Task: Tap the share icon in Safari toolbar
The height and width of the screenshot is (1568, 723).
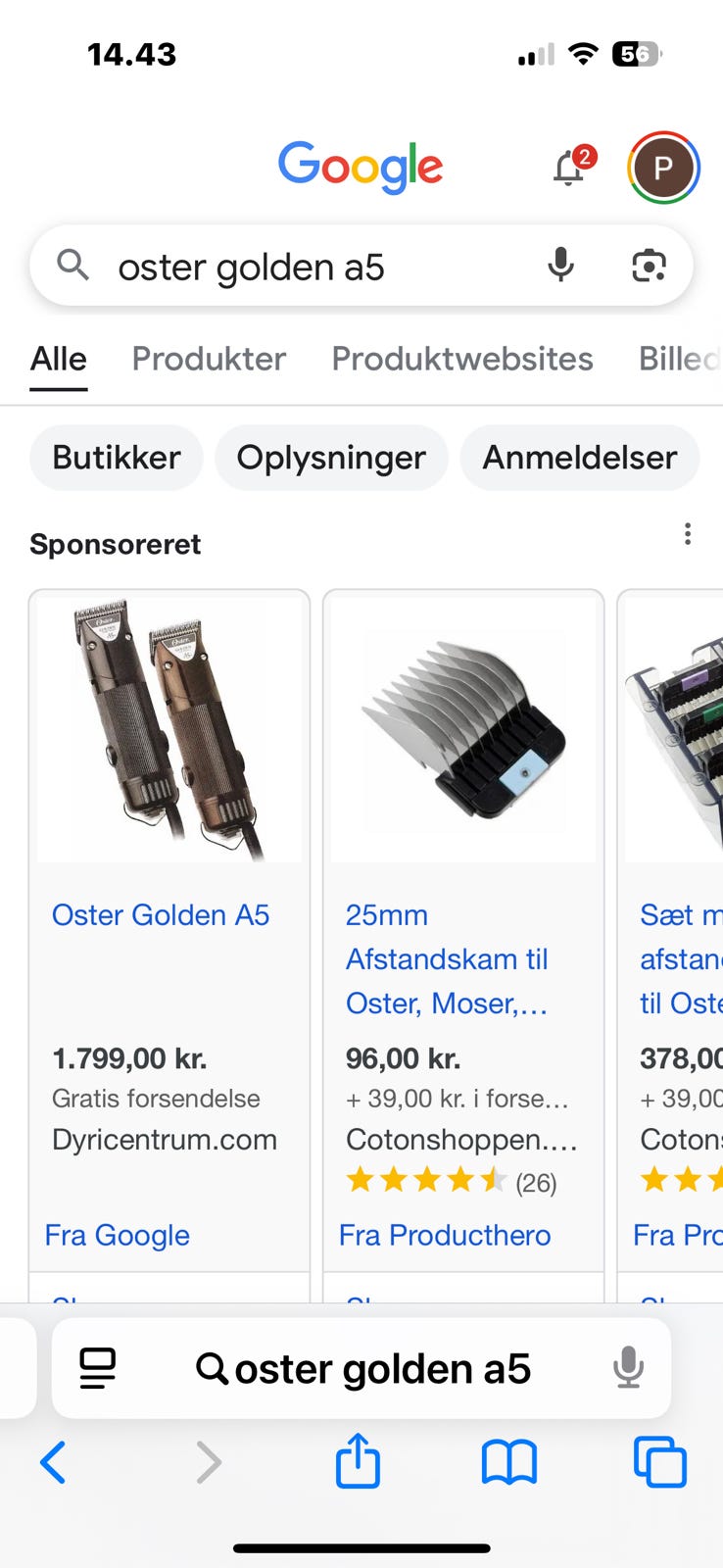Action: pos(358,1461)
